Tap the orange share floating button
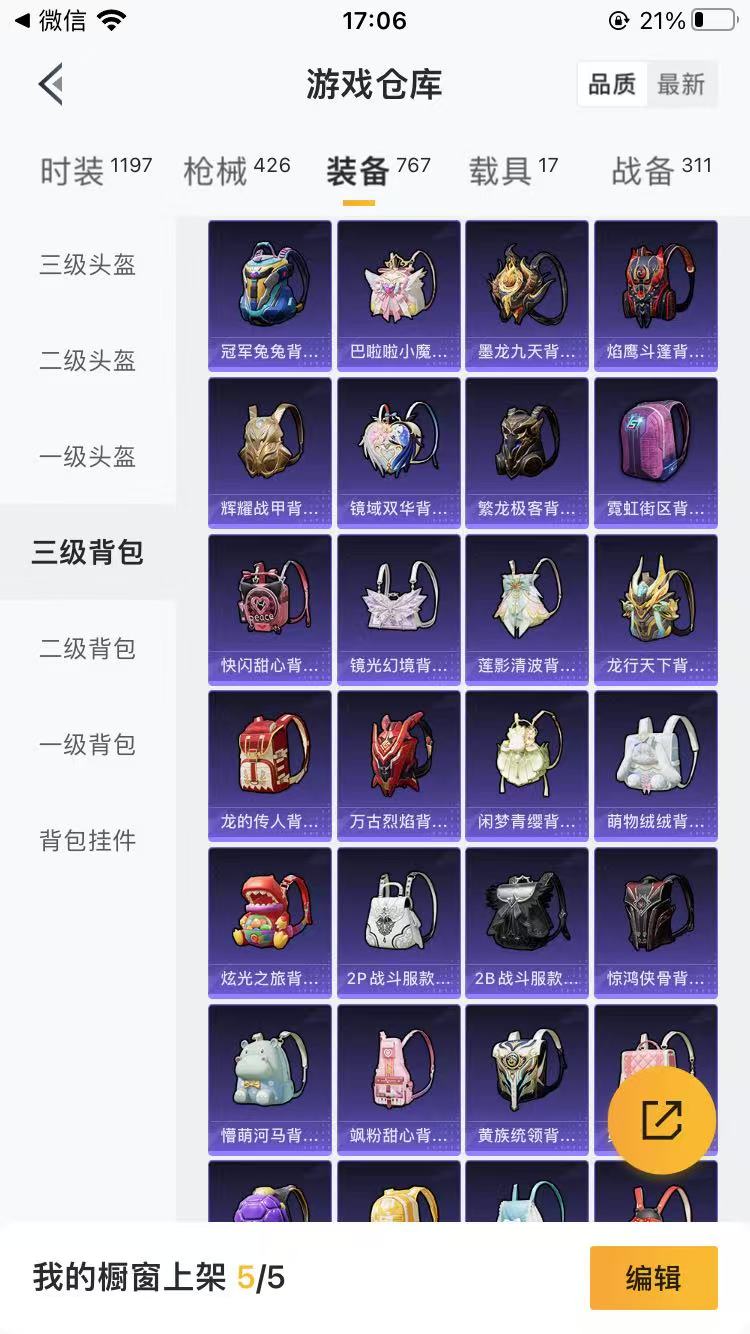Screen dimensions: 750x1334 pyautogui.click(x=662, y=1120)
